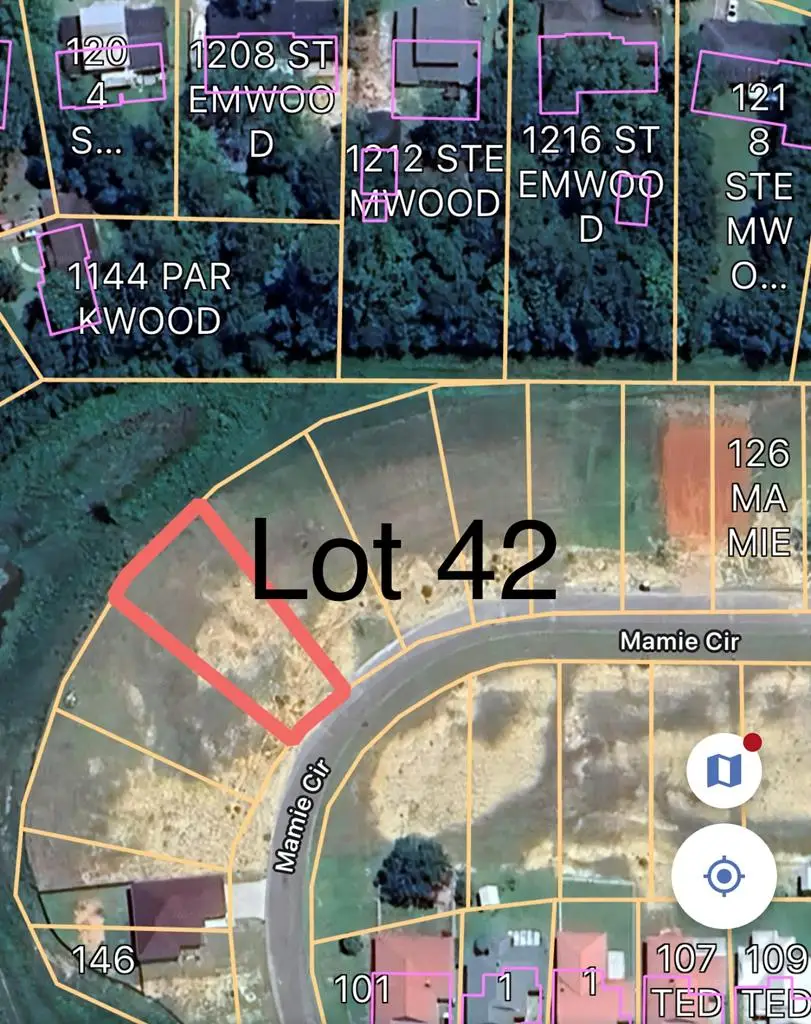
Task: Select the 1216 Stemwood parcel
Action: coord(591,180)
